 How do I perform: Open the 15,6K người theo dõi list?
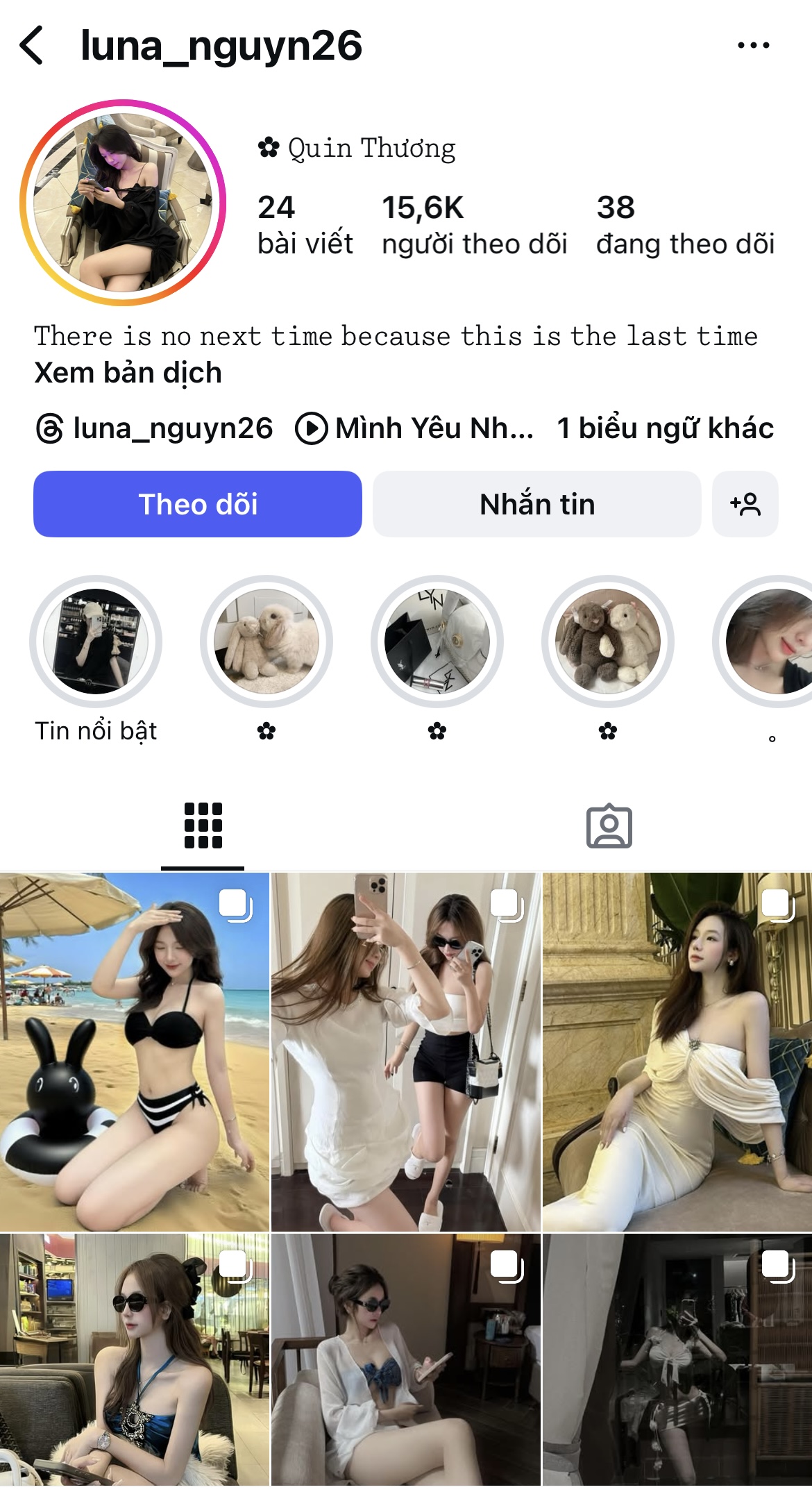pos(474,225)
